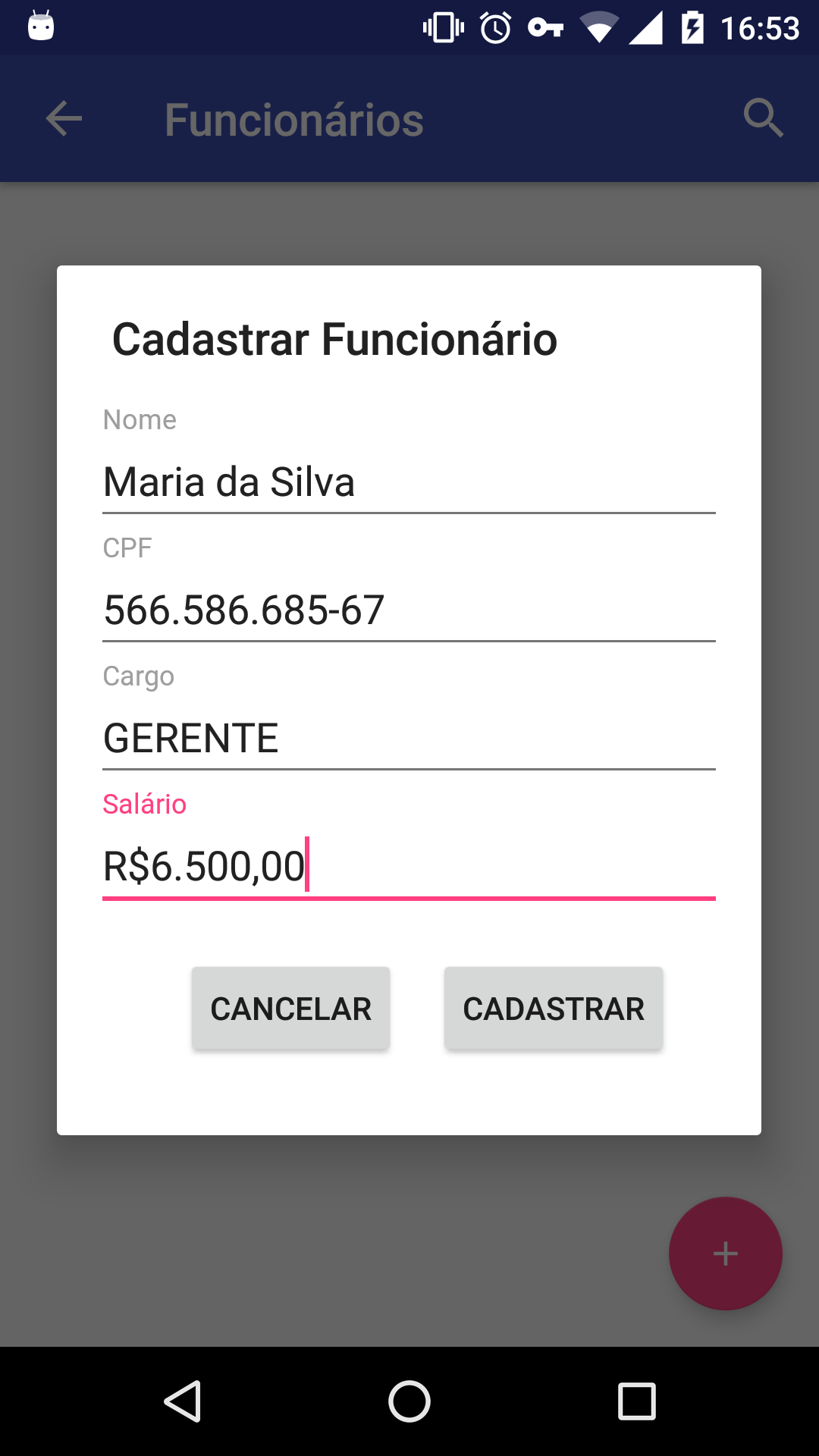The width and height of the screenshot is (819, 1456).
Task: Focus the Salário input field
Action: [409, 866]
